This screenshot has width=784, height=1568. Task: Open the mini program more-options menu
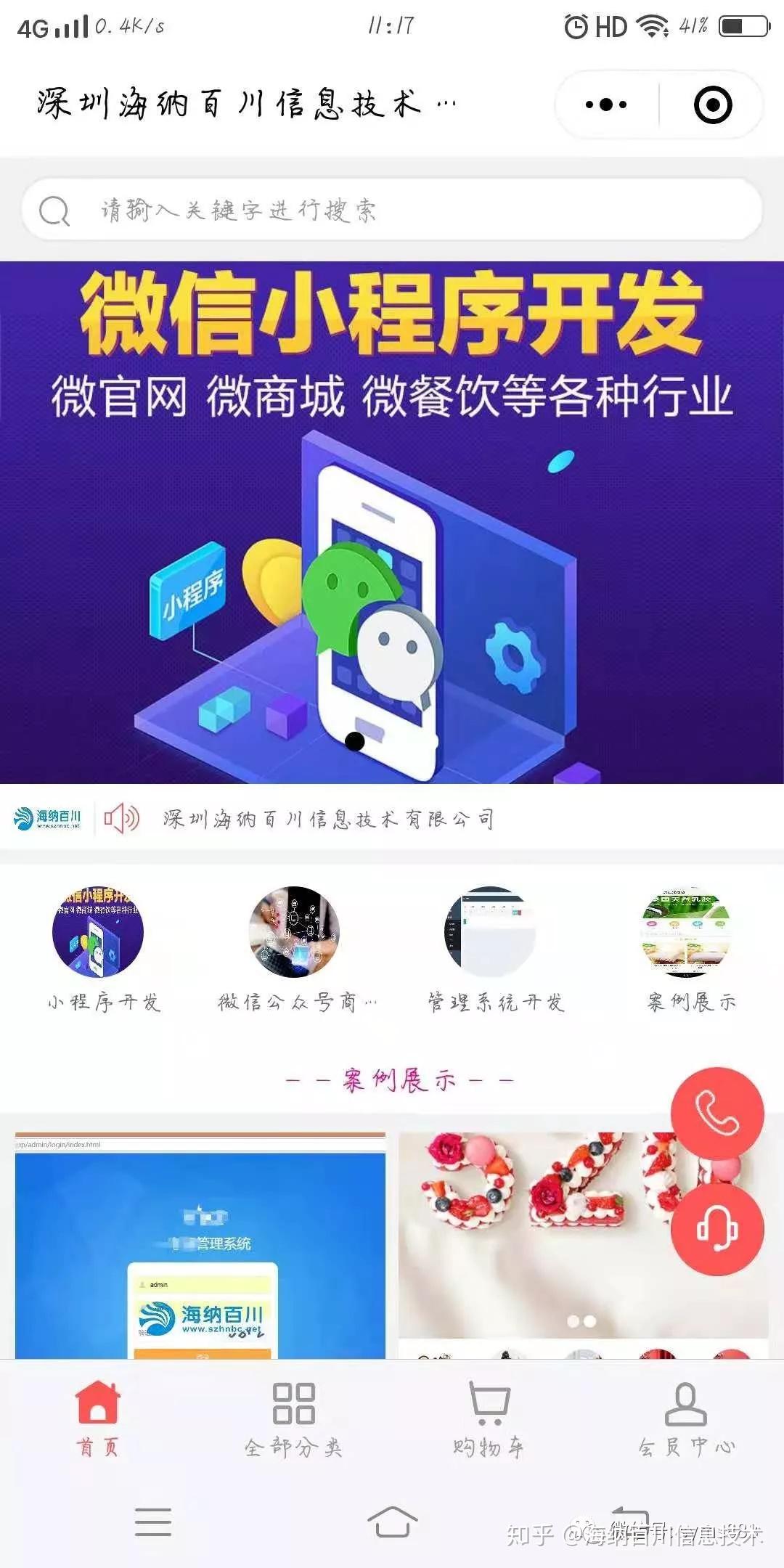(x=606, y=105)
